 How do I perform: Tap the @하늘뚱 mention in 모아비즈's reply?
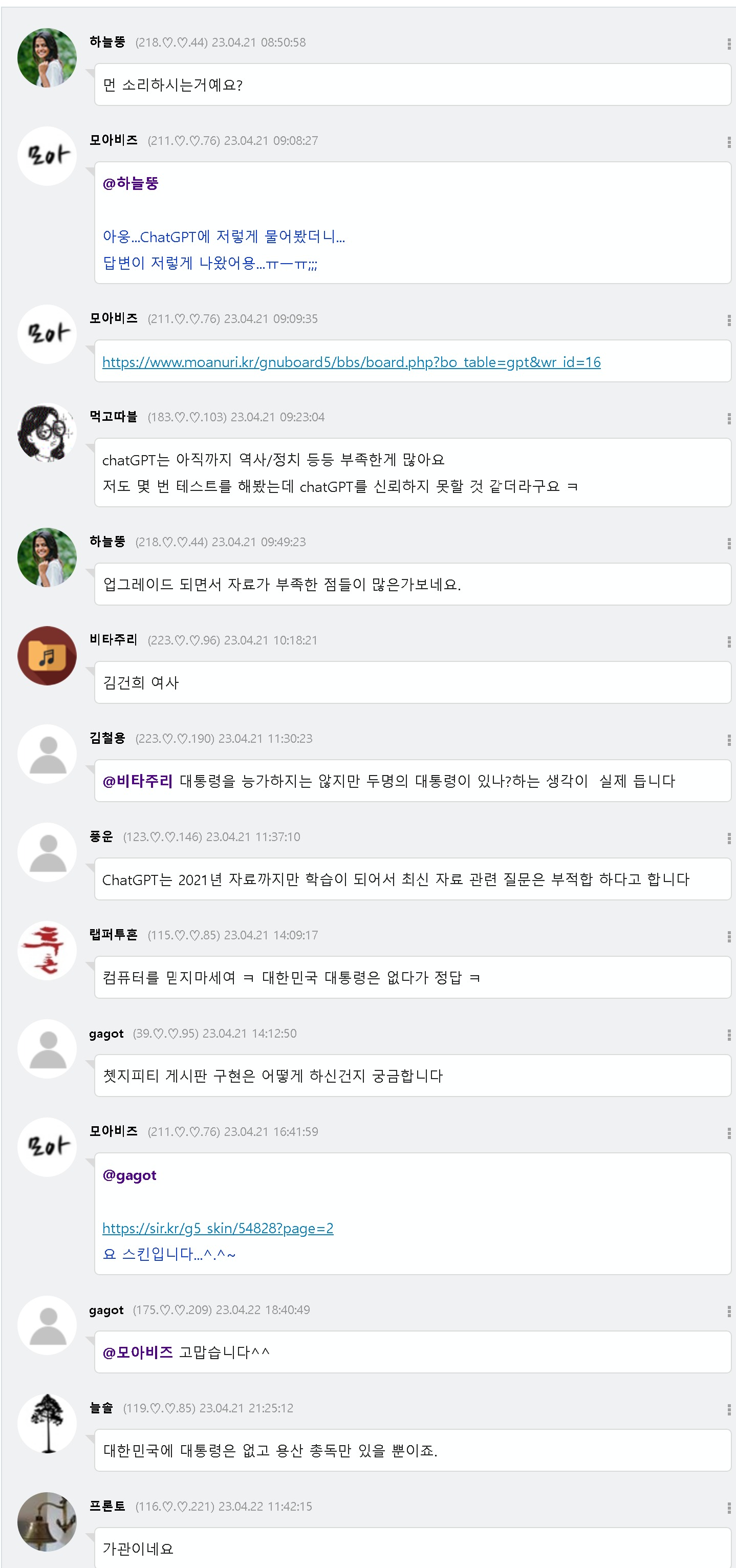(131, 183)
